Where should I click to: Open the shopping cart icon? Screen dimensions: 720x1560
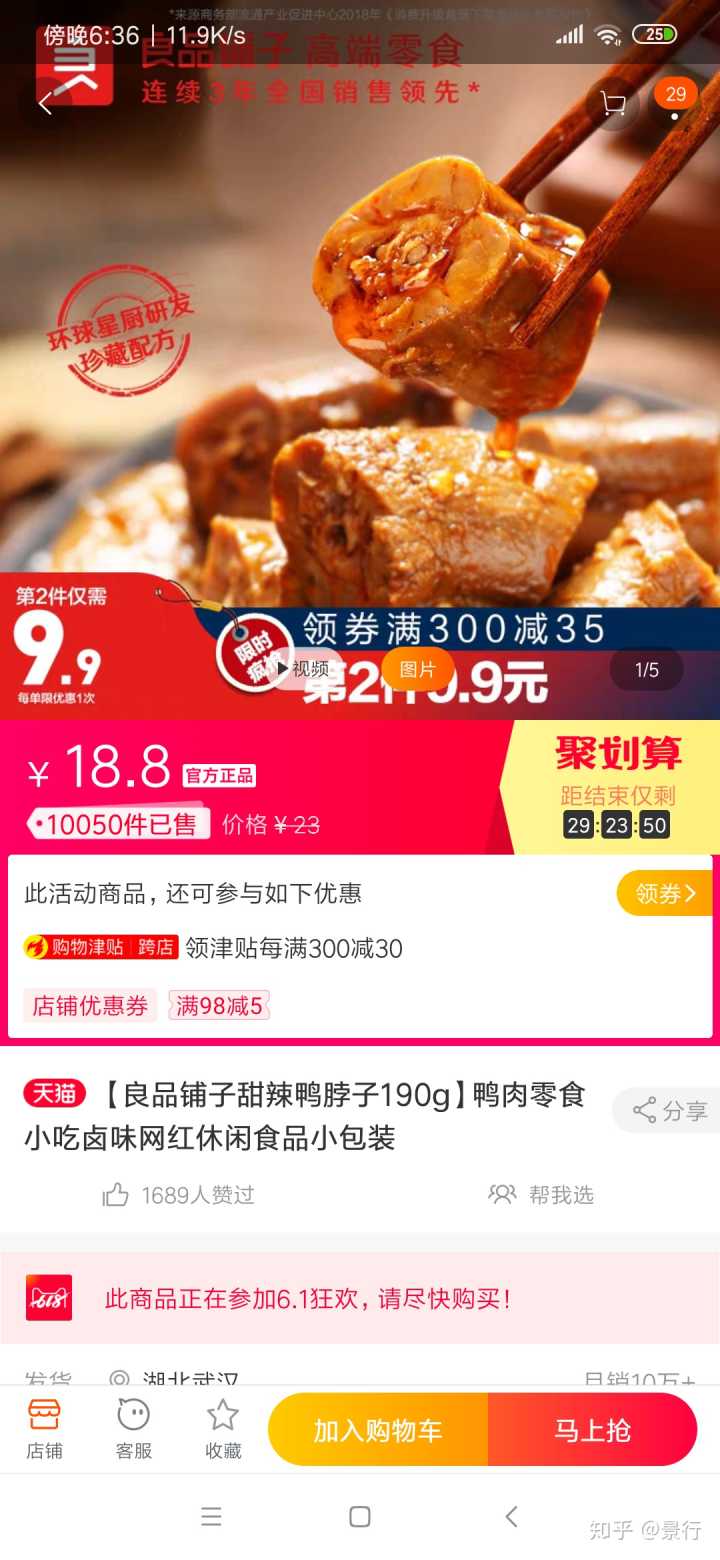point(613,102)
